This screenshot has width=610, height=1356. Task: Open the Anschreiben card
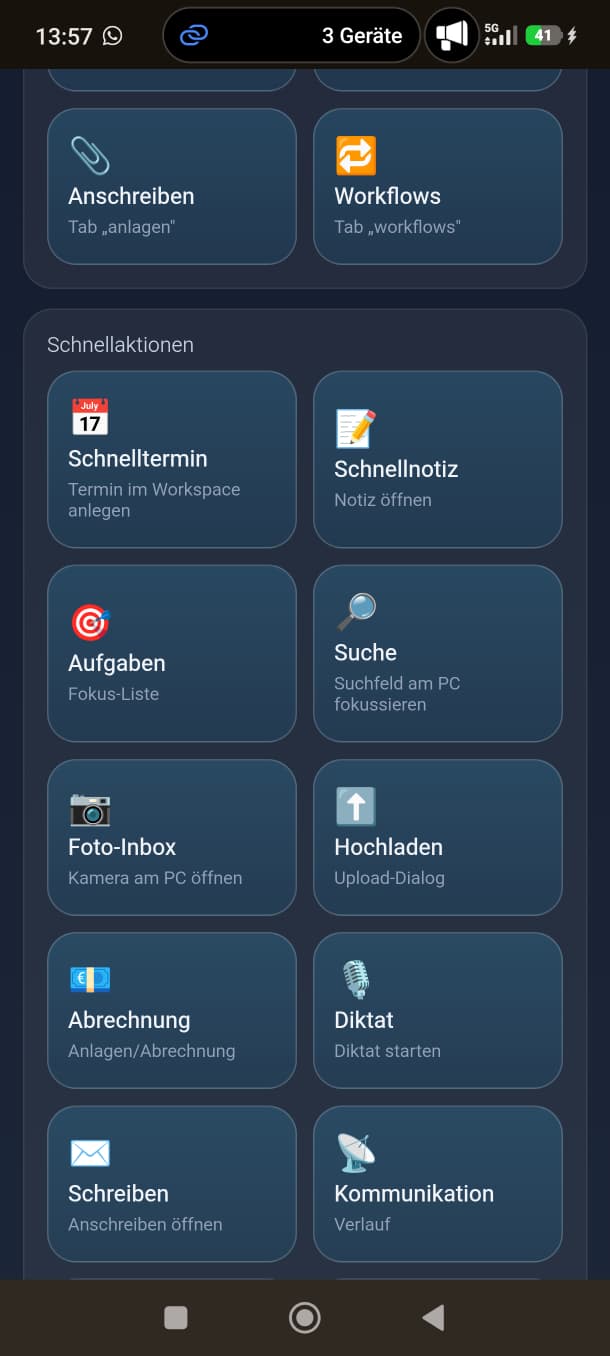point(172,187)
